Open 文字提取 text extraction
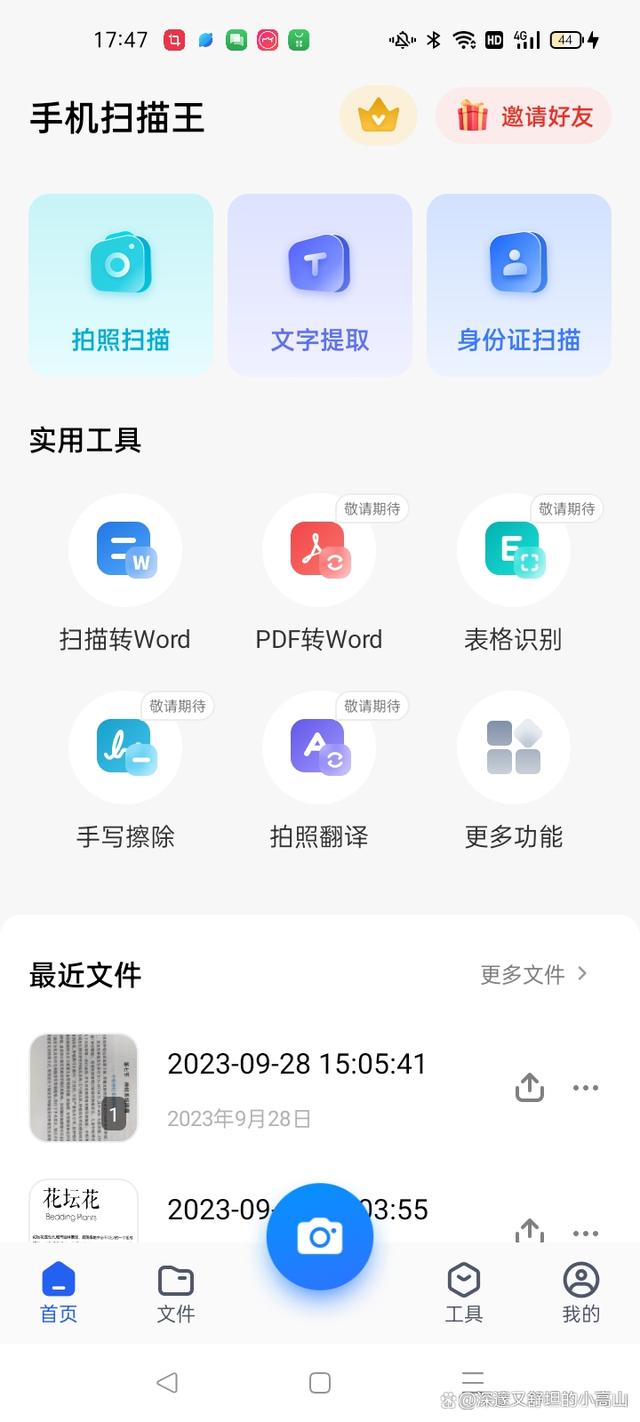This screenshot has width=640, height=1422. coord(320,285)
